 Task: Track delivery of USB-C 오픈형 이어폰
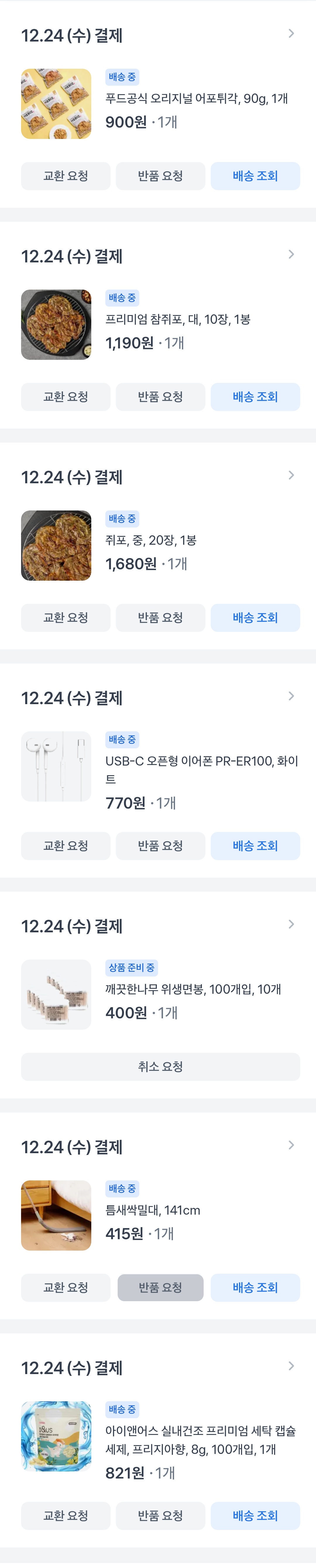coord(255,846)
